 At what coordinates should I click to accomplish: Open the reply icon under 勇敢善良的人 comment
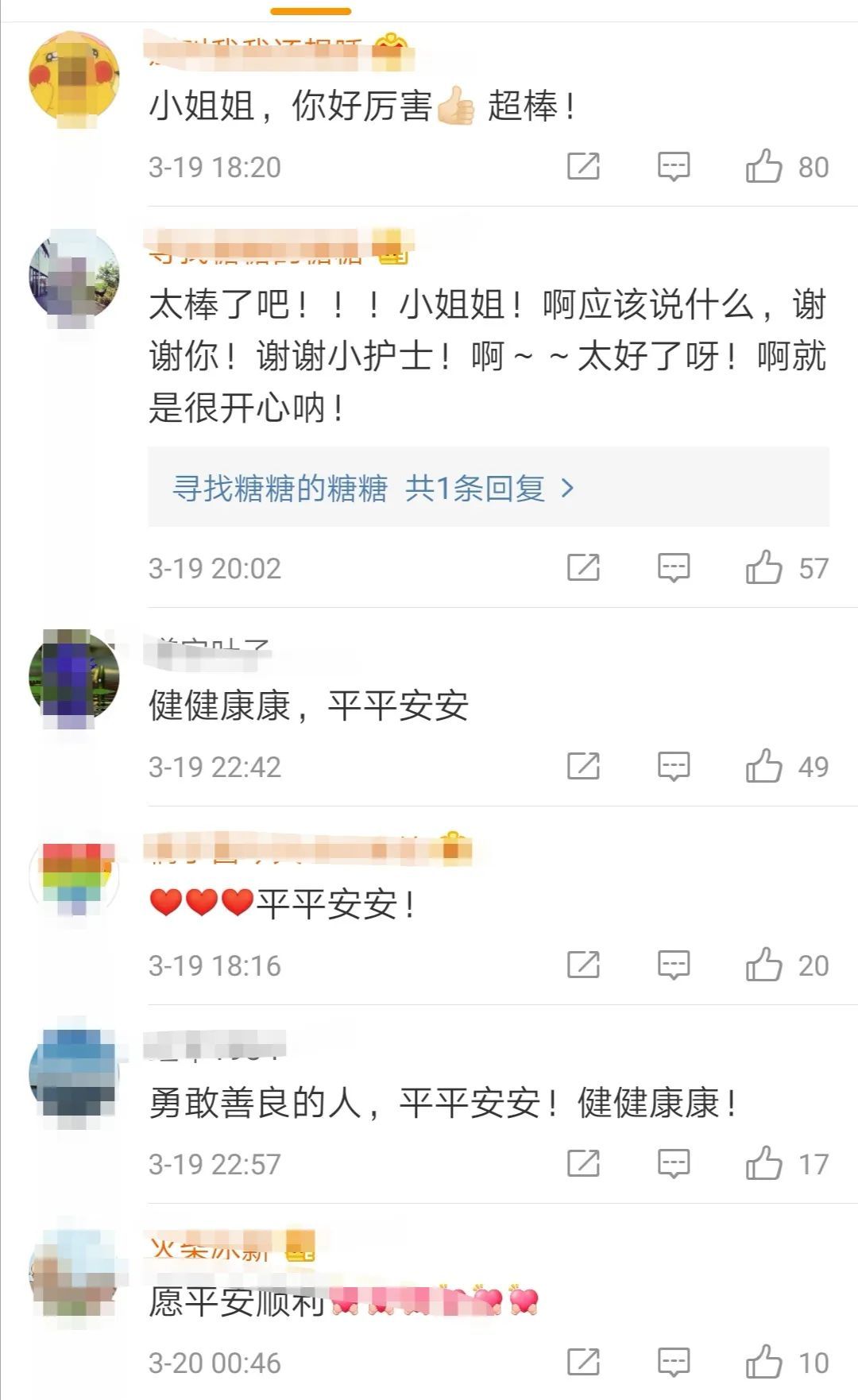[674, 1164]
